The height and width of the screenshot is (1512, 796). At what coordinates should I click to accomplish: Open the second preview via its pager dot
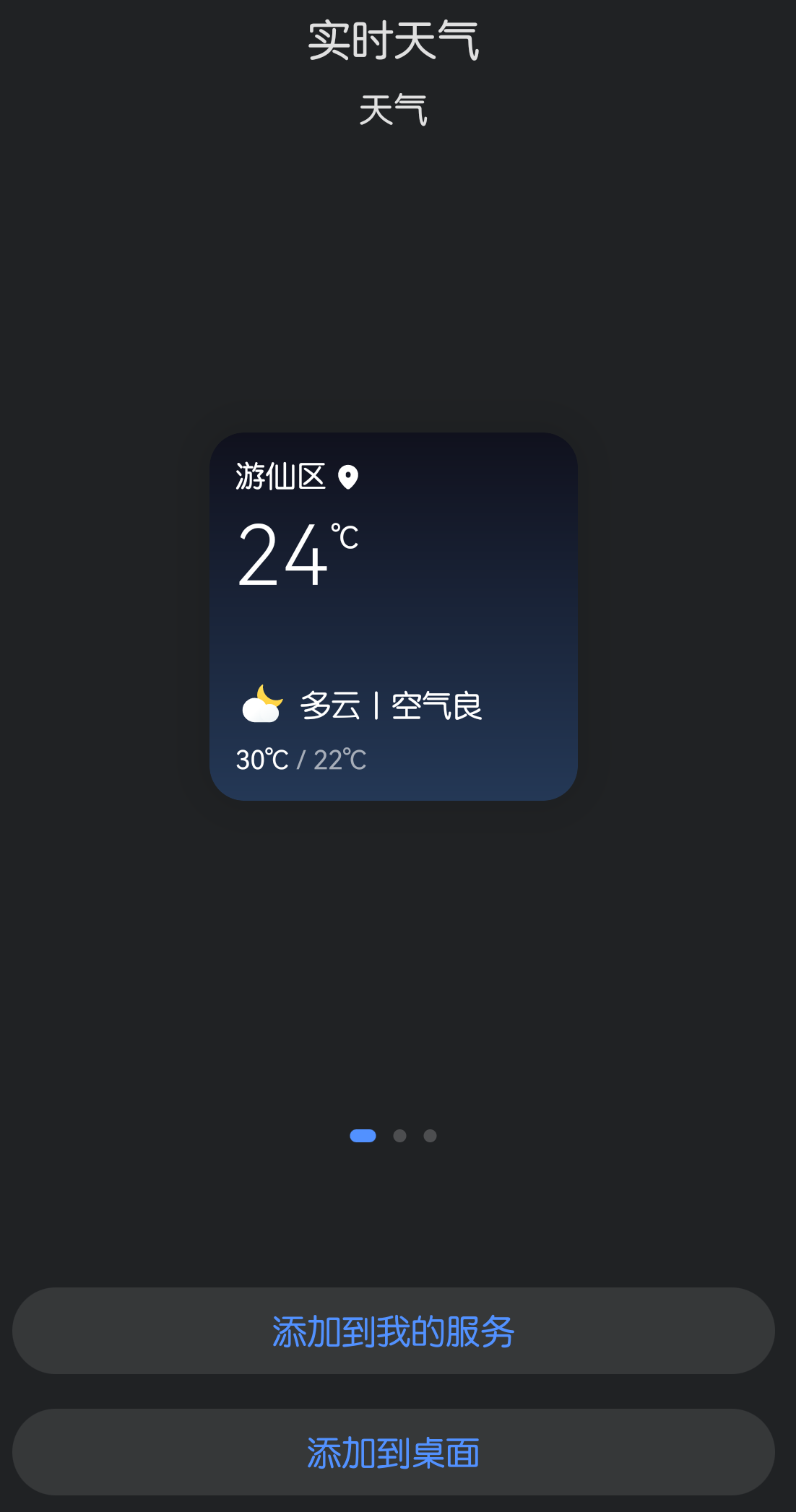[399, 1135]
